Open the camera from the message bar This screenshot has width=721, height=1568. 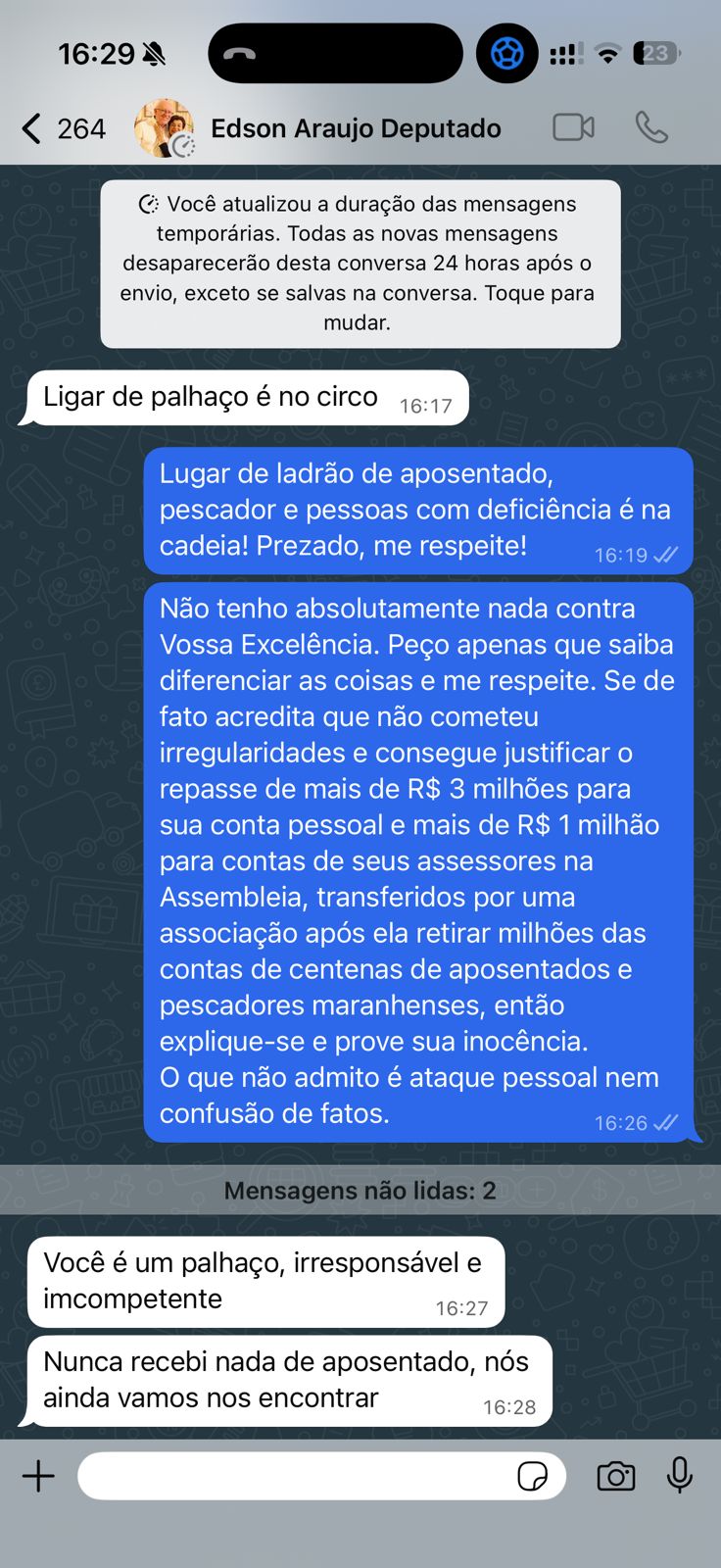pos(615,1476)
